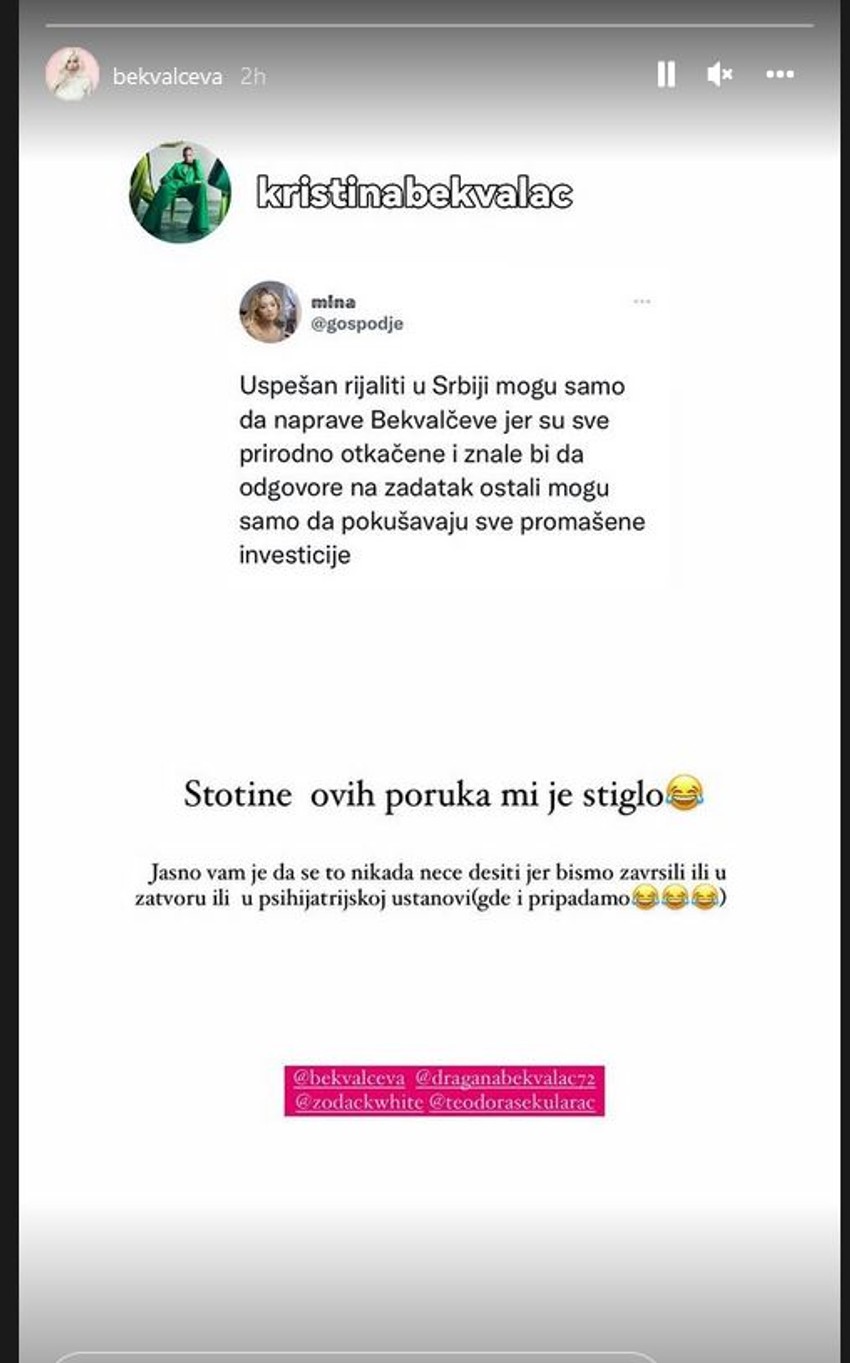Open the story options menu via ellipsis
This screenshot has height=1363, width=850.
(781, 74)
